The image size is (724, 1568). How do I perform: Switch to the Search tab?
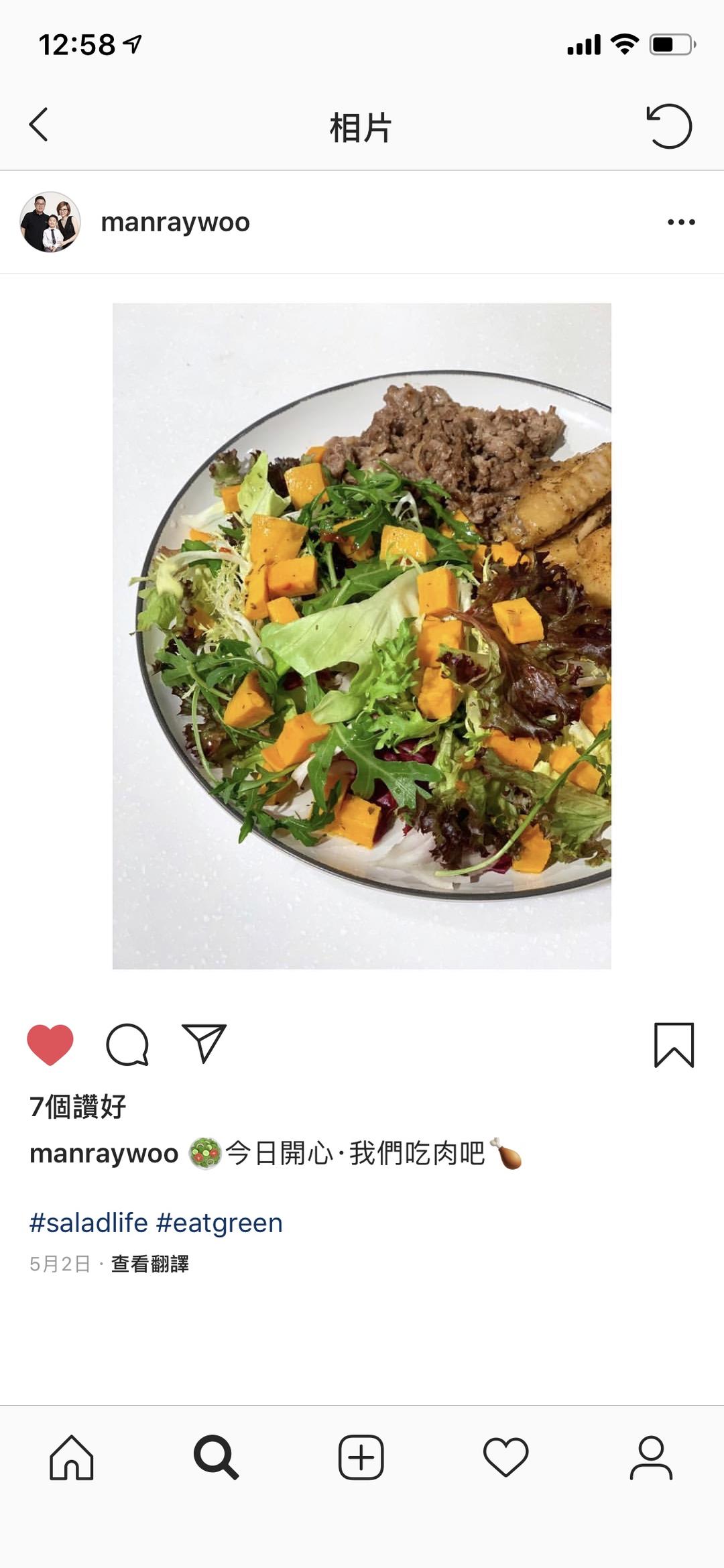click(216, 1457)
